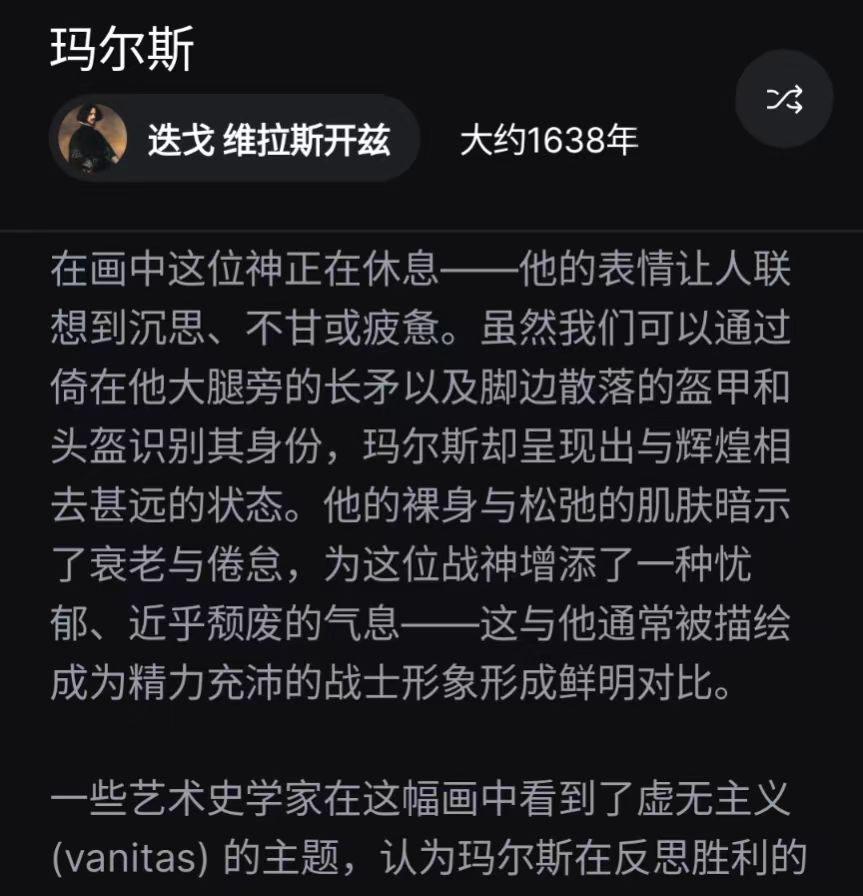
Task: Tap the shuffle icon button
Action: click(x=784, y=99)
